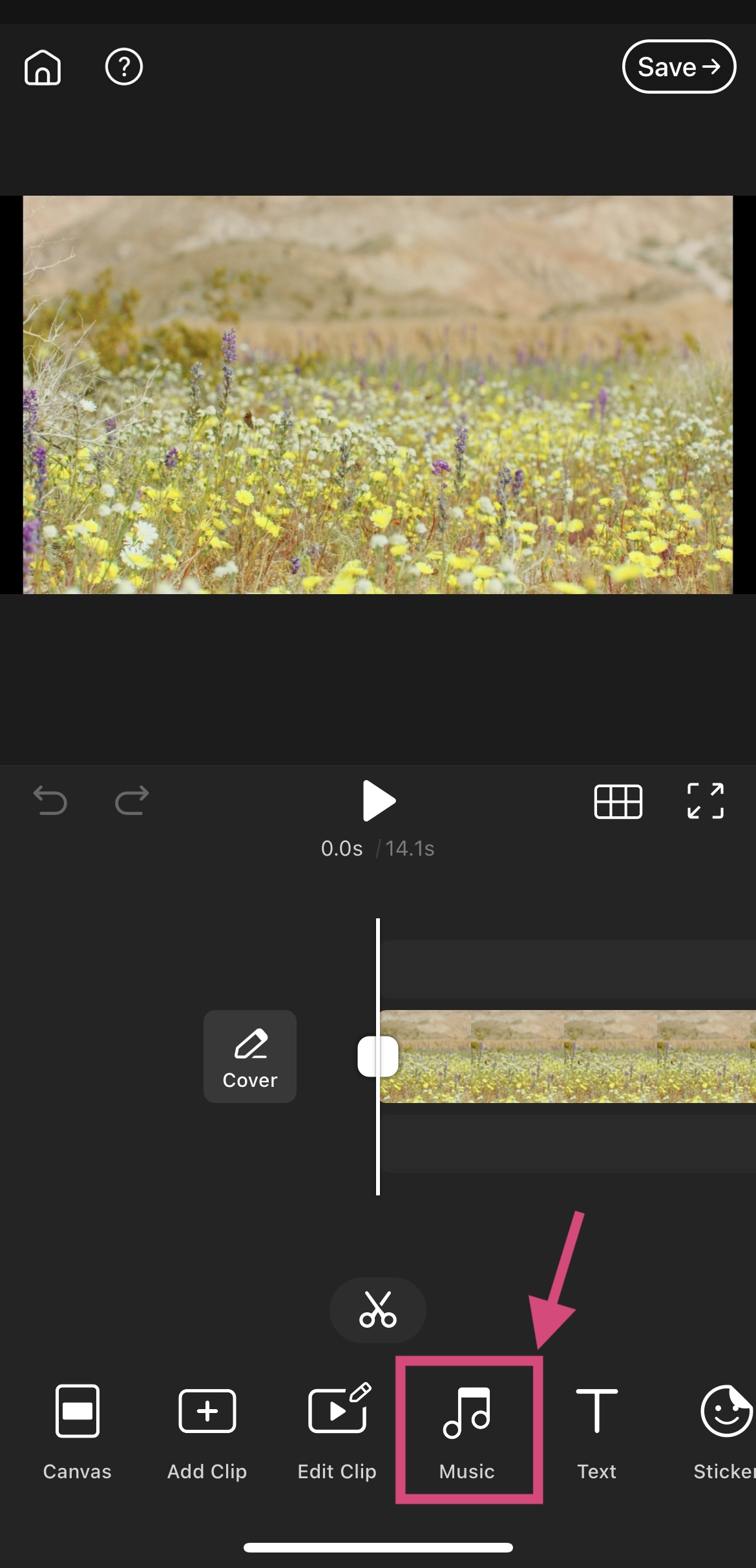Open the grid layout view
The image size is (756, 1568).
click(618, 801)
